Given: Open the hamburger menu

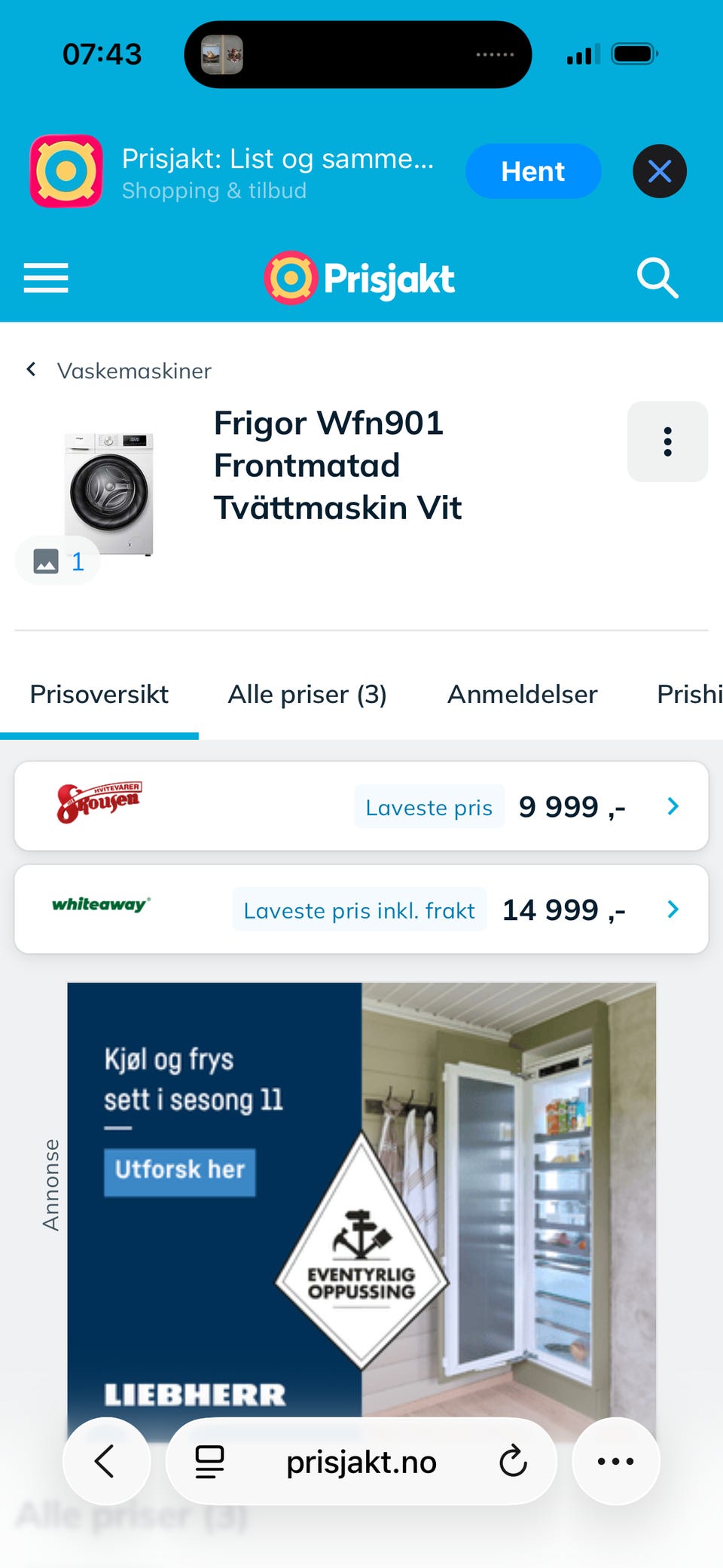Looking at the screenshot, I should (x=45, y=277).
